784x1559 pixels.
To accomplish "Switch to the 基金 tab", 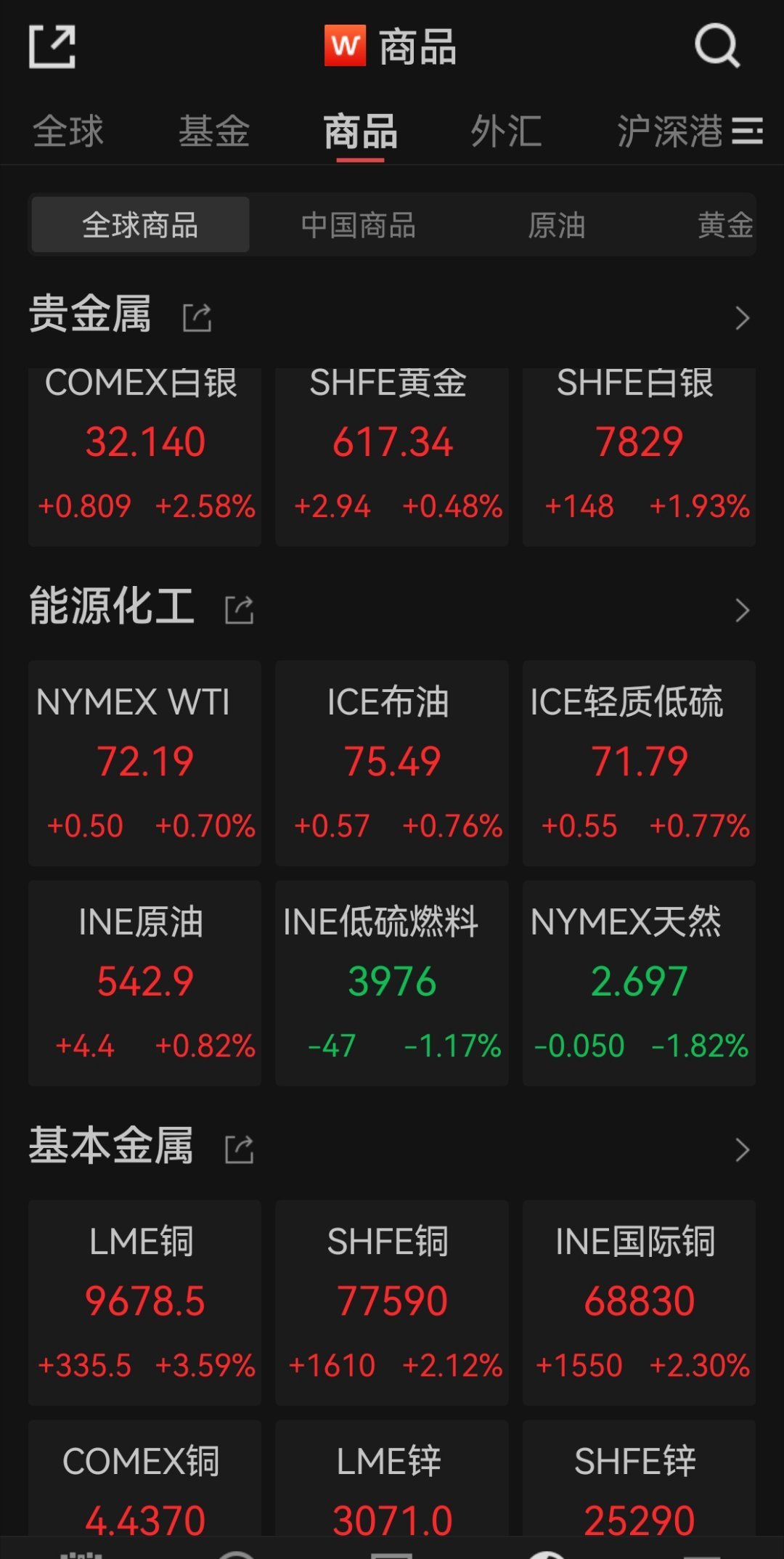I will point(214,131).
